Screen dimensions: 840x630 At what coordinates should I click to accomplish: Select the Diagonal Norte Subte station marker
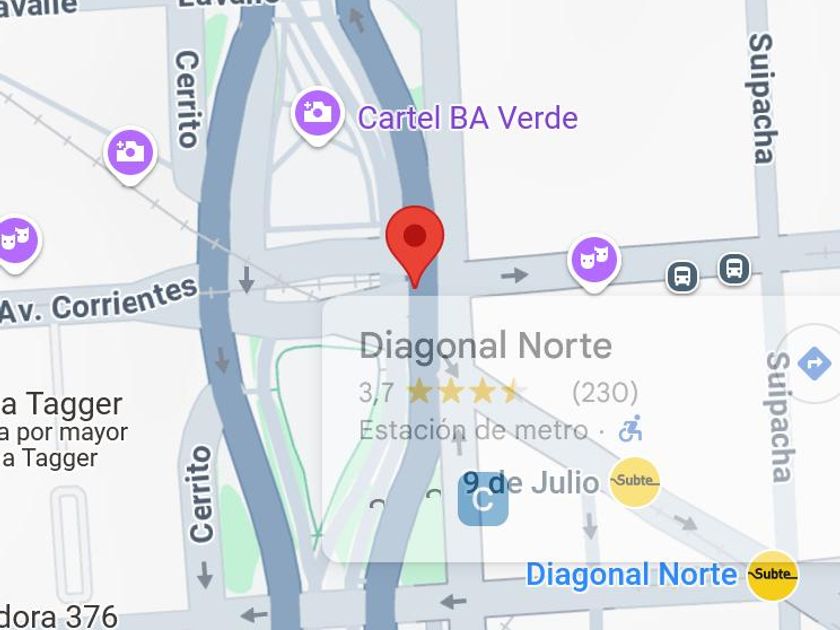[x=772, y=575]
